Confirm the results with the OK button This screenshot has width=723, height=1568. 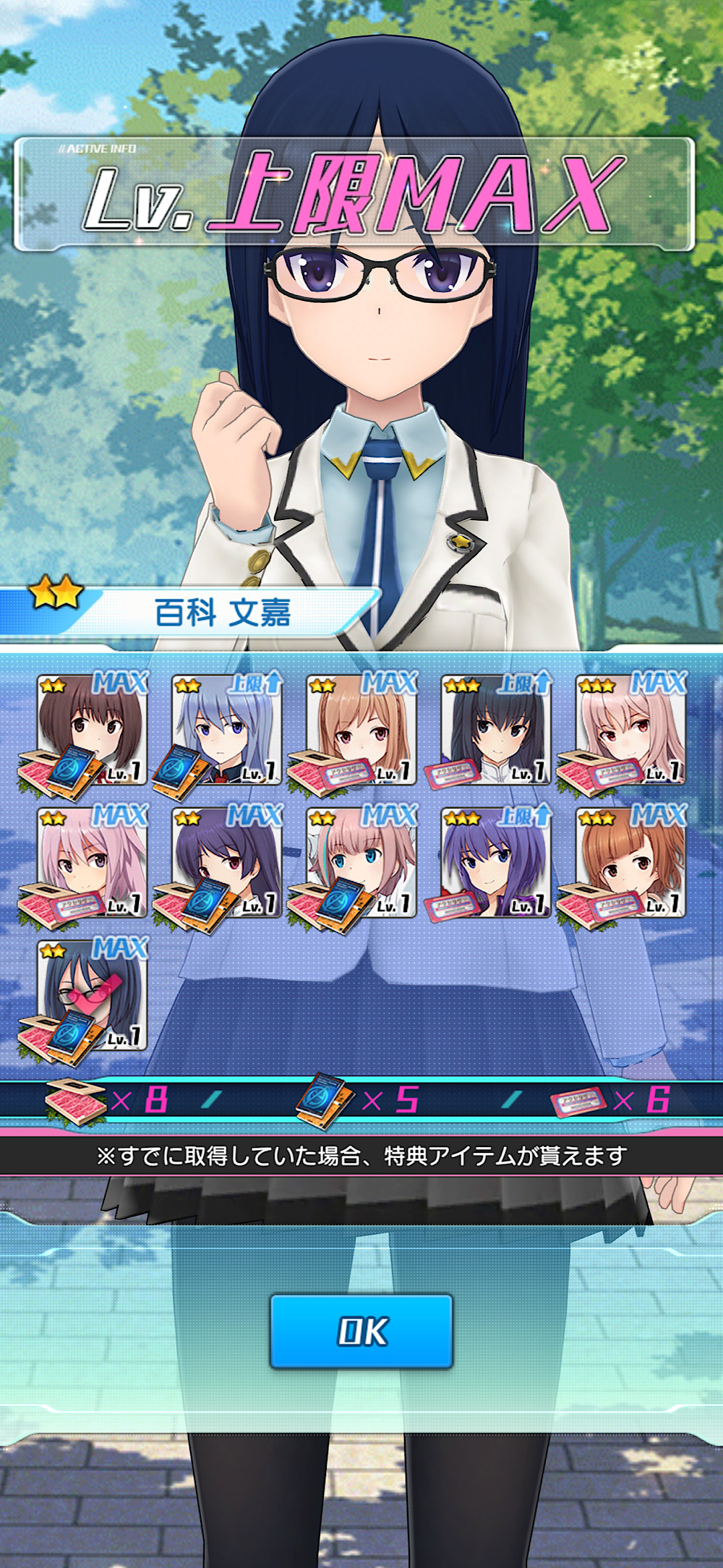click(361, 1331)
